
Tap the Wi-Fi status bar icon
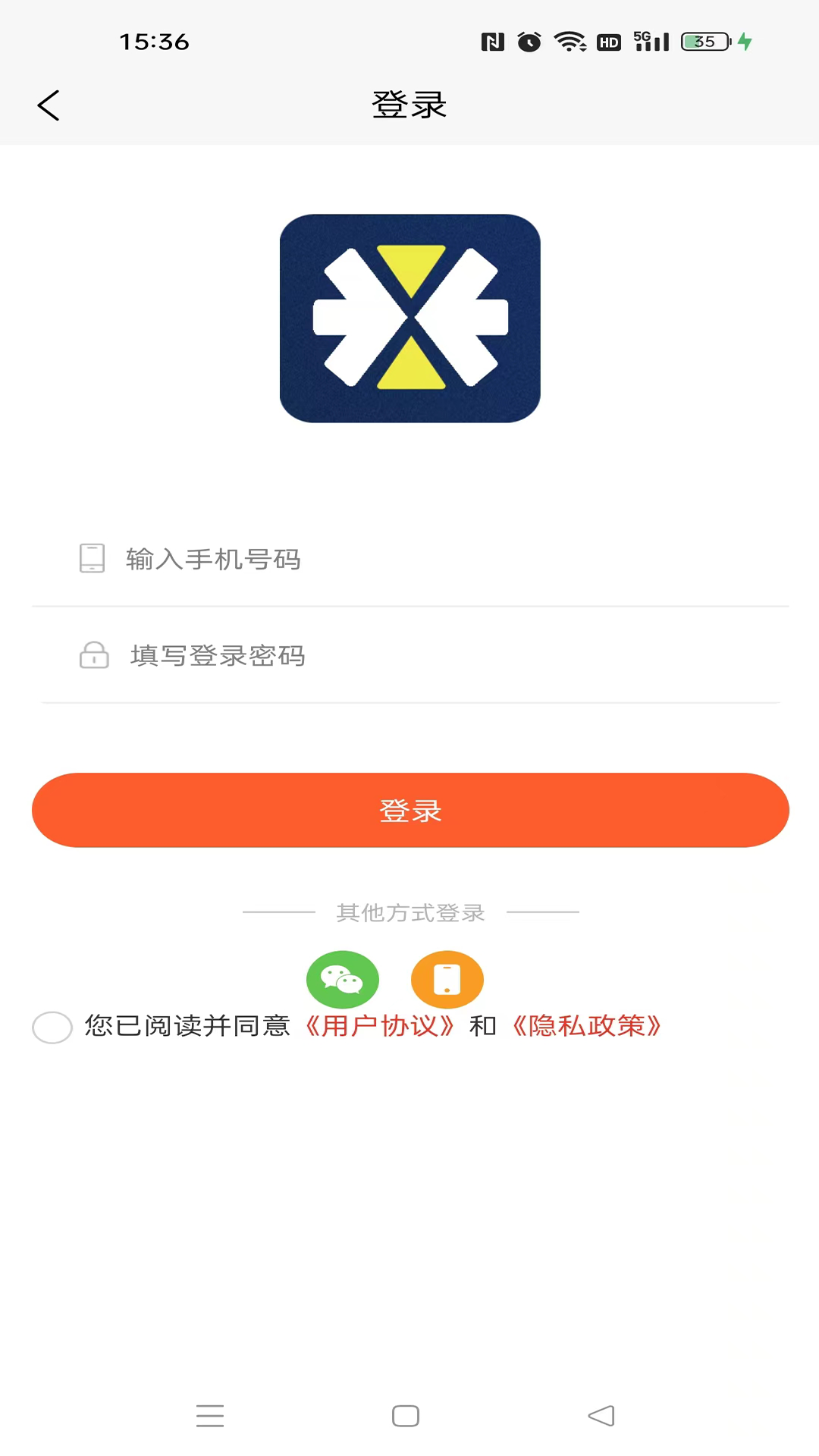point(570,42)
